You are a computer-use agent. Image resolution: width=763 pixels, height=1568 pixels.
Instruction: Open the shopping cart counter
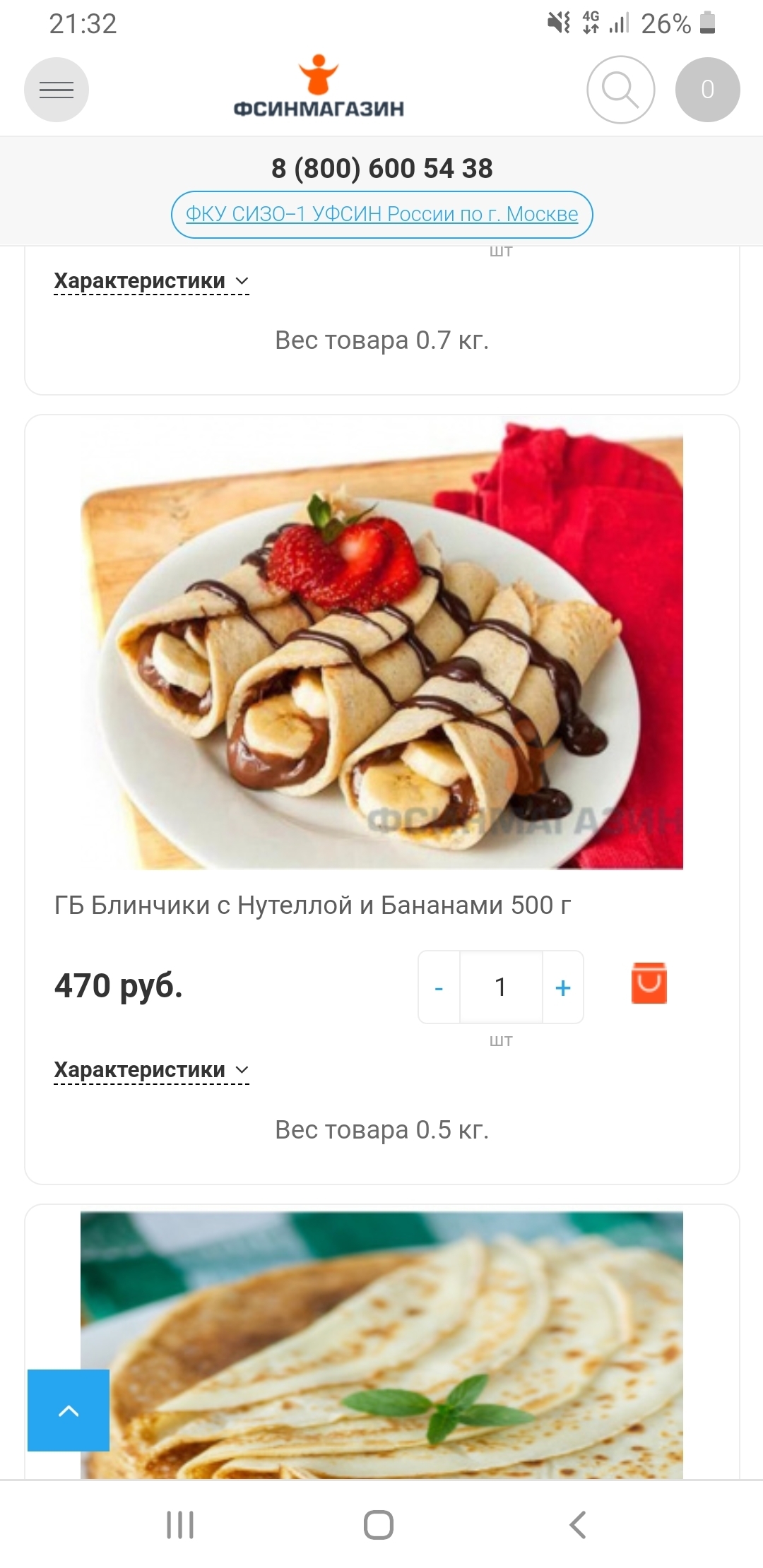(707, 90)
